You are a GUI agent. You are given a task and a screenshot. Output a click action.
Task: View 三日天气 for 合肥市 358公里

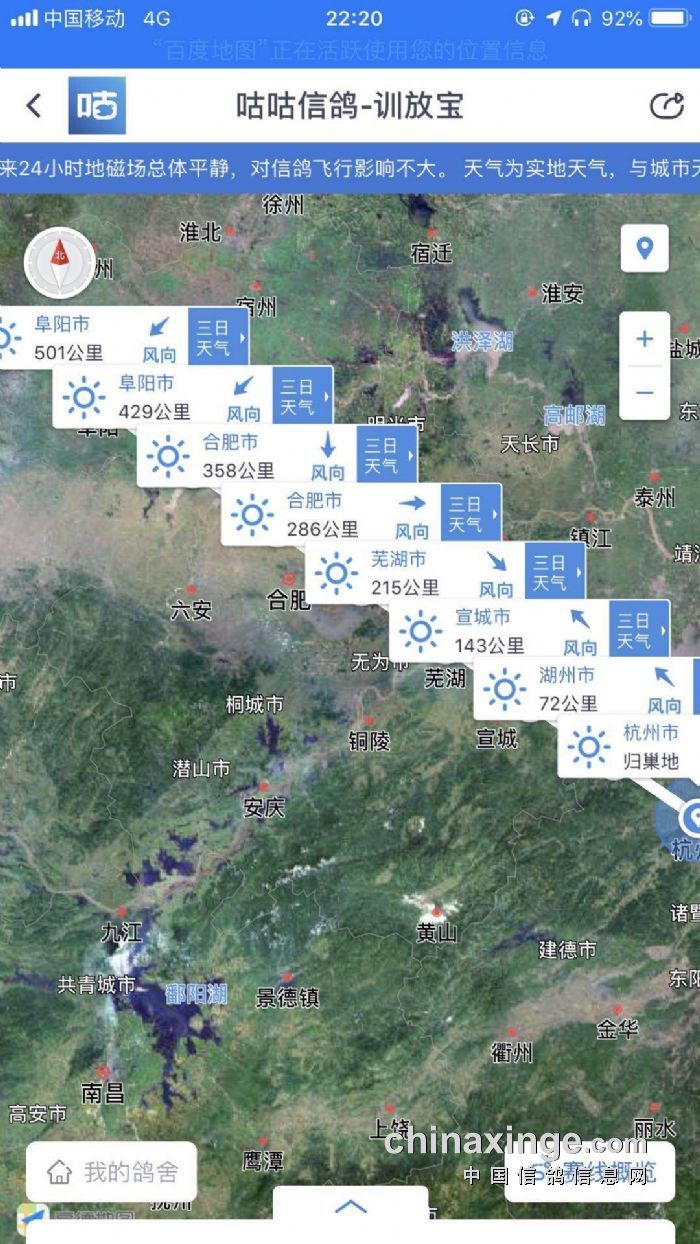pyautogui.click(x=385, y=455)
